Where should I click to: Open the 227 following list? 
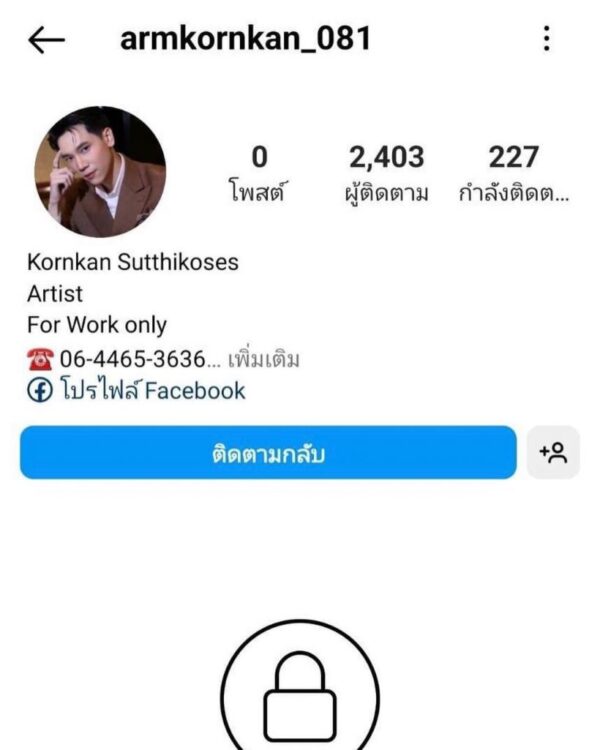[x=514, y=172]
